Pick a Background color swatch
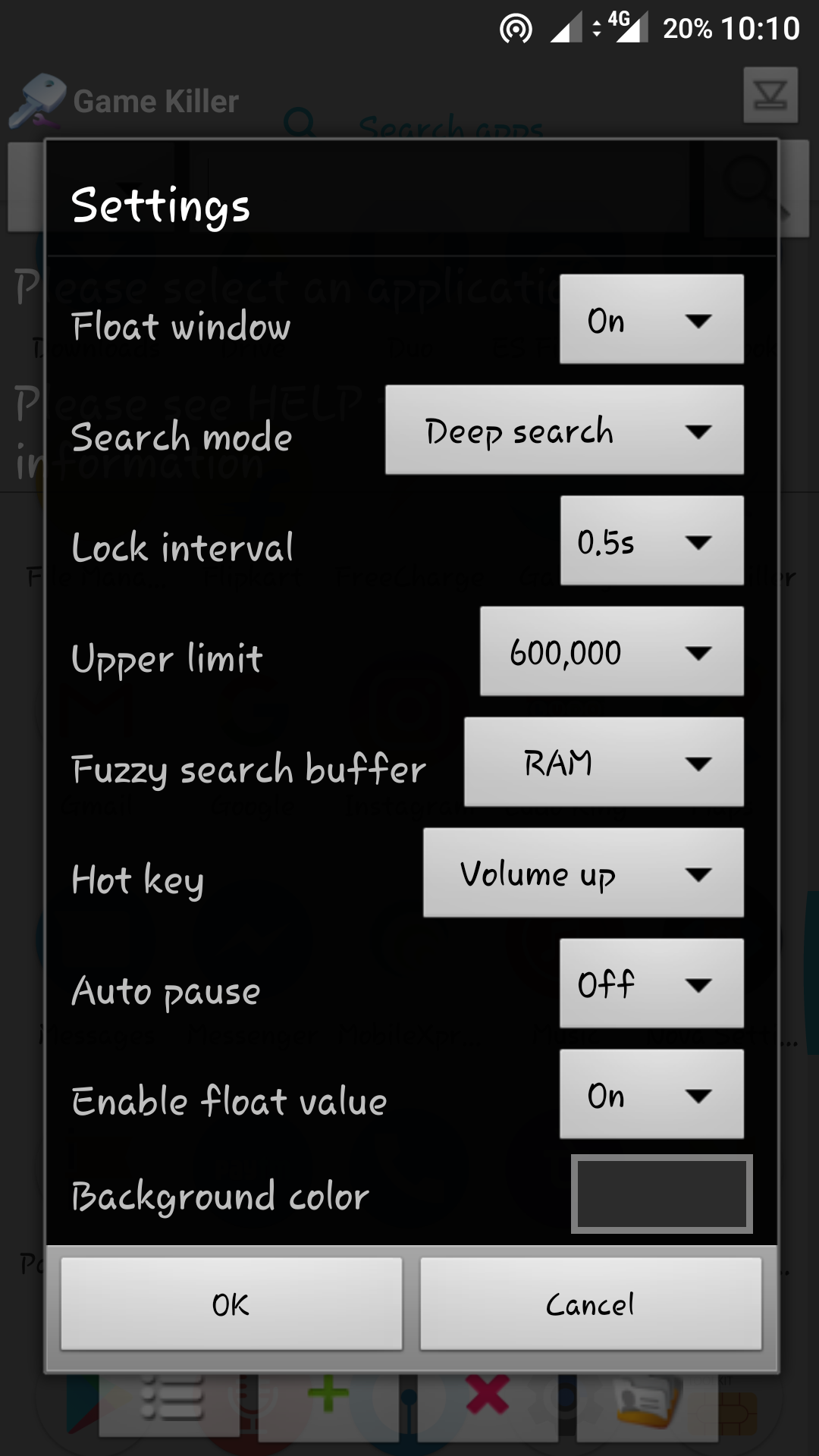Image resolution: width=819 pixels, height=1456 pixels. click(661, 1194)
